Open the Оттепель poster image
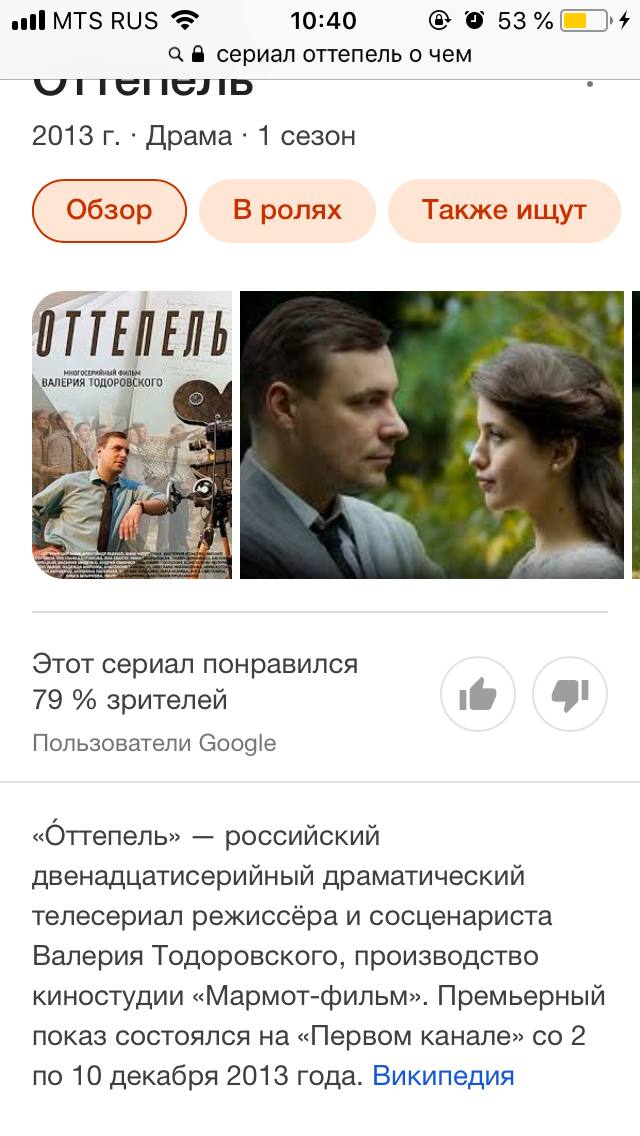 tap(132, 434)
